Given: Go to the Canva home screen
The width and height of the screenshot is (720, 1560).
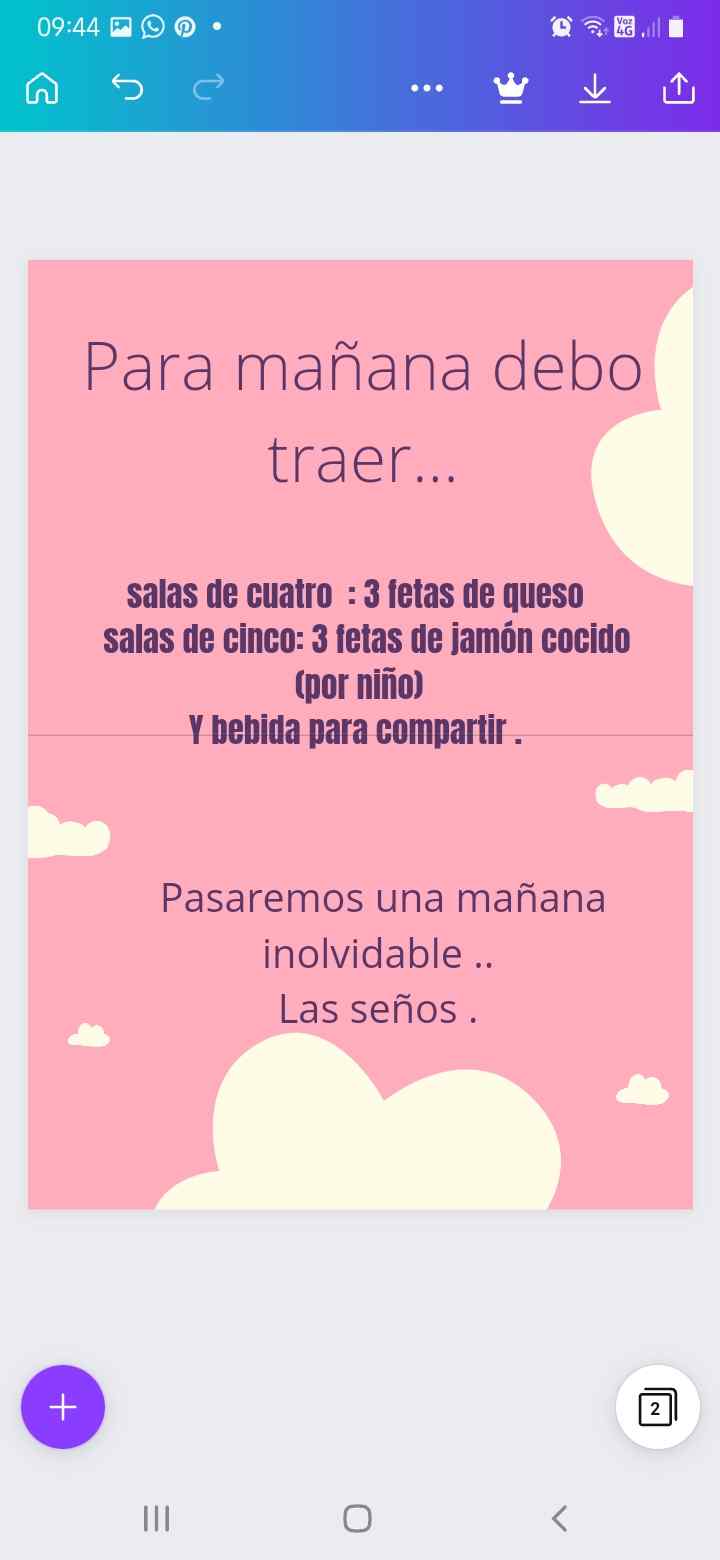Looking at the screenshot, I should (42, 89).
